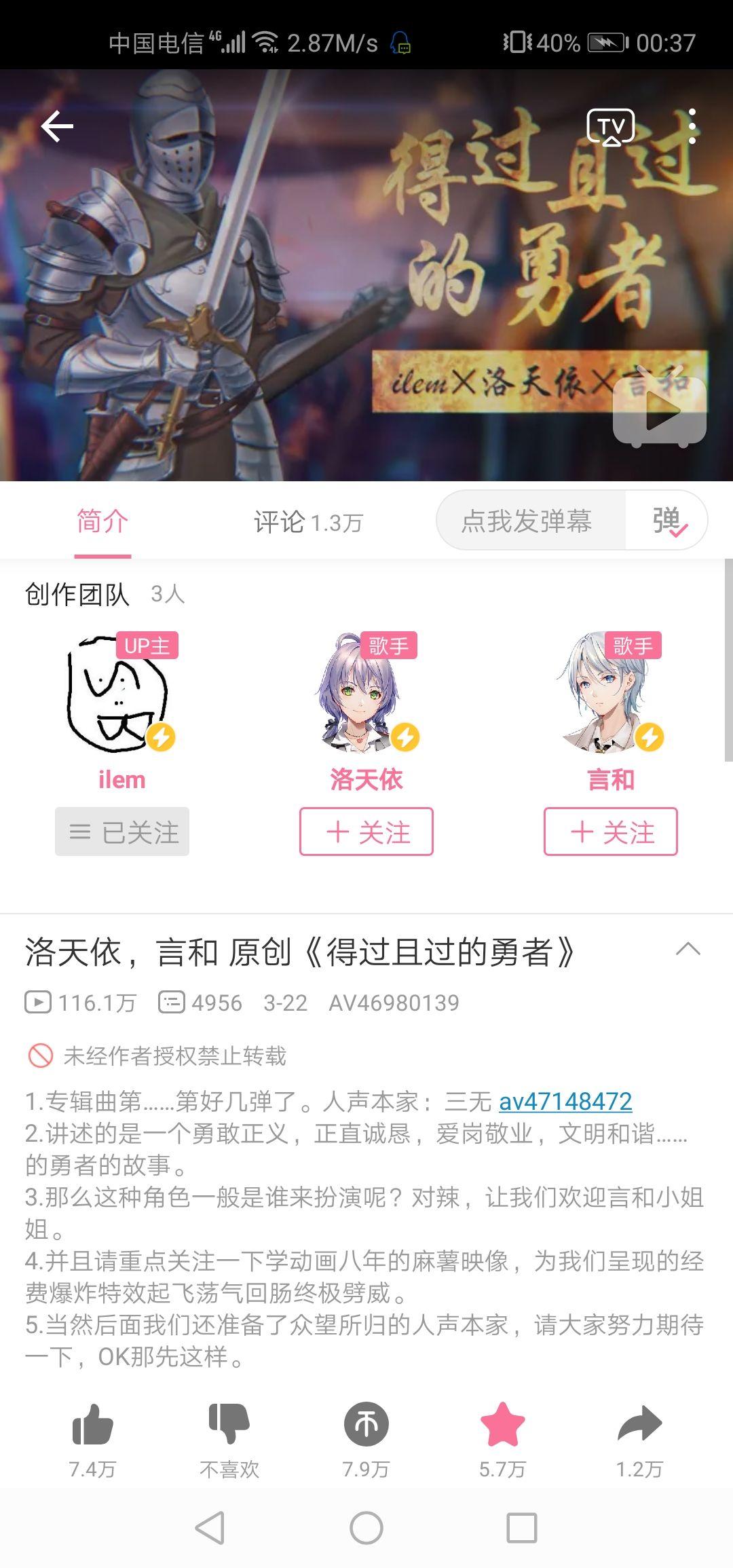Screen dimensions: 733x1568
Task: Tap 已关注 under ilem
Action: click(122, 832)
